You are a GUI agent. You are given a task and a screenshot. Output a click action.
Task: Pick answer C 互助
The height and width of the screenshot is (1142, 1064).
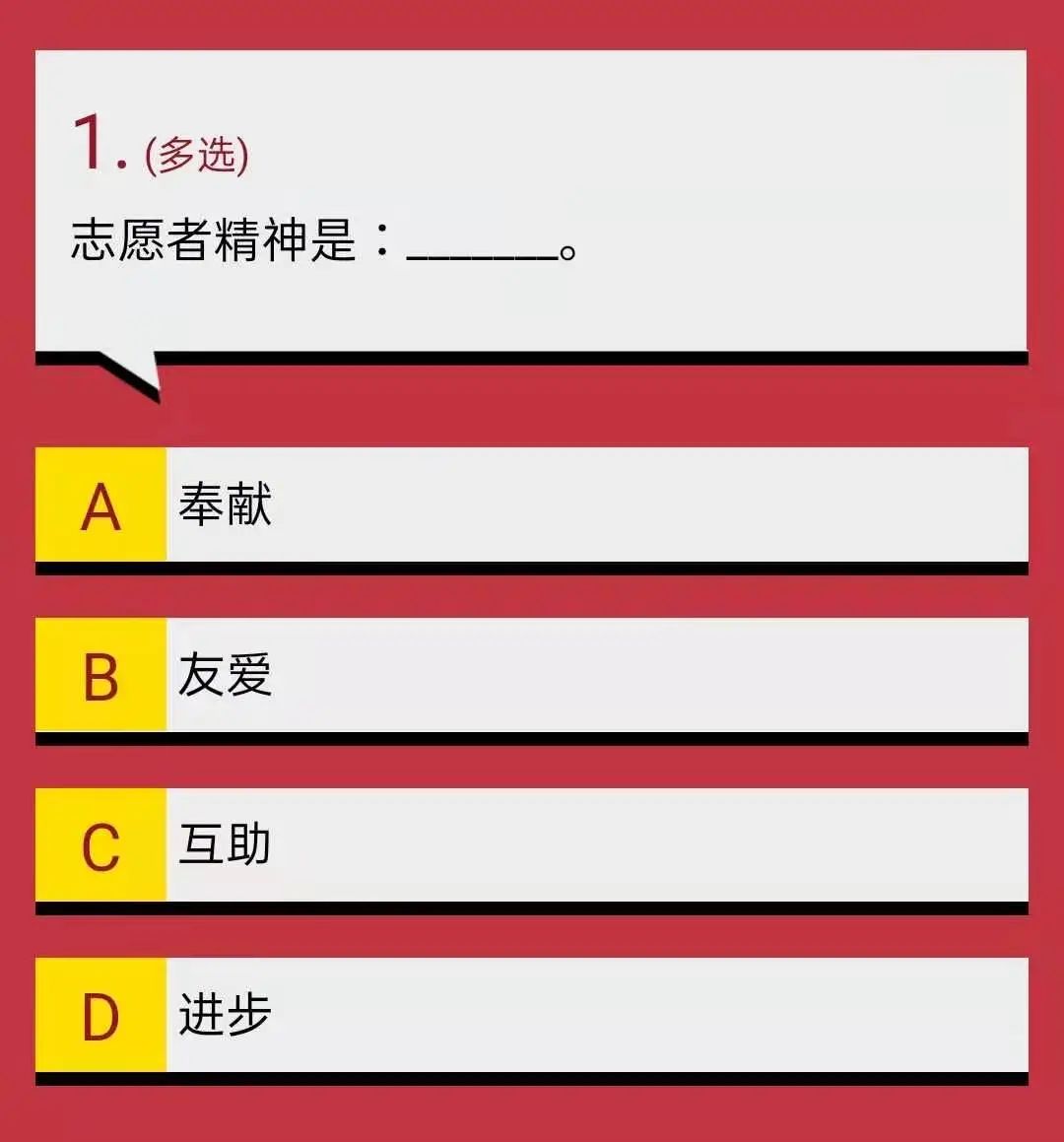[x=532, y=844]
